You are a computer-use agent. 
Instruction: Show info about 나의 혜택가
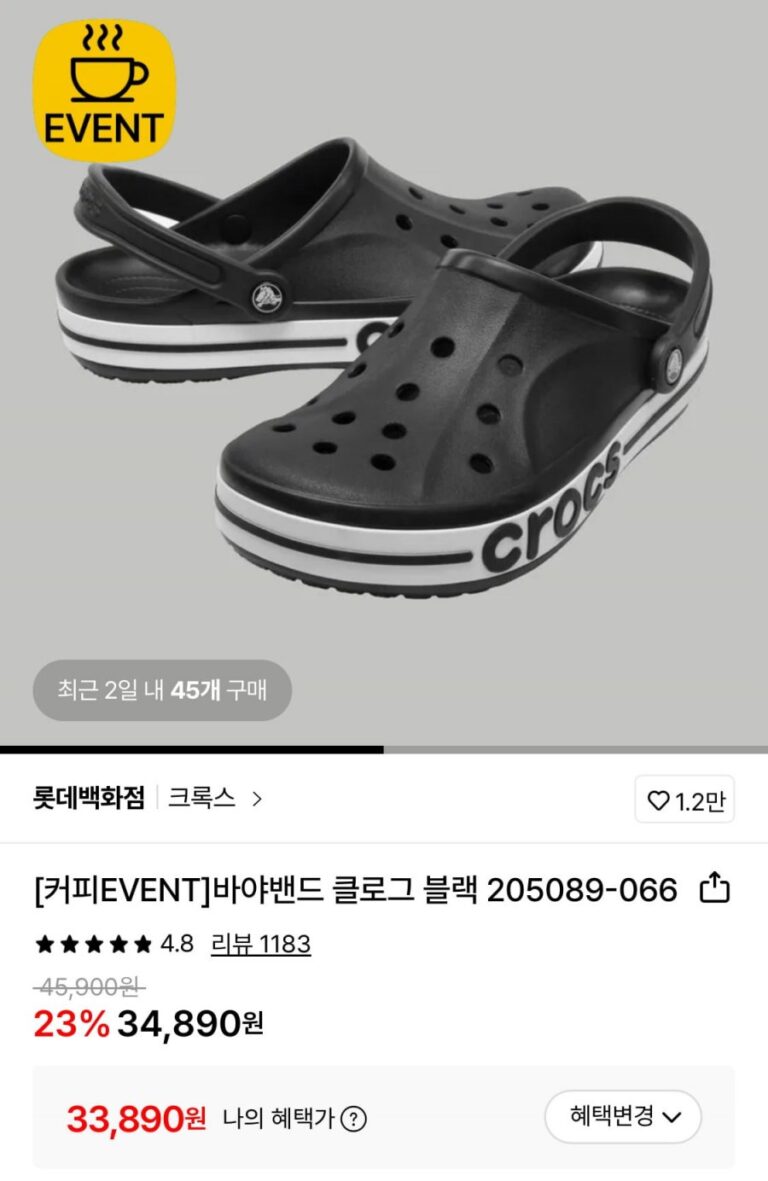pos(353,1118)
